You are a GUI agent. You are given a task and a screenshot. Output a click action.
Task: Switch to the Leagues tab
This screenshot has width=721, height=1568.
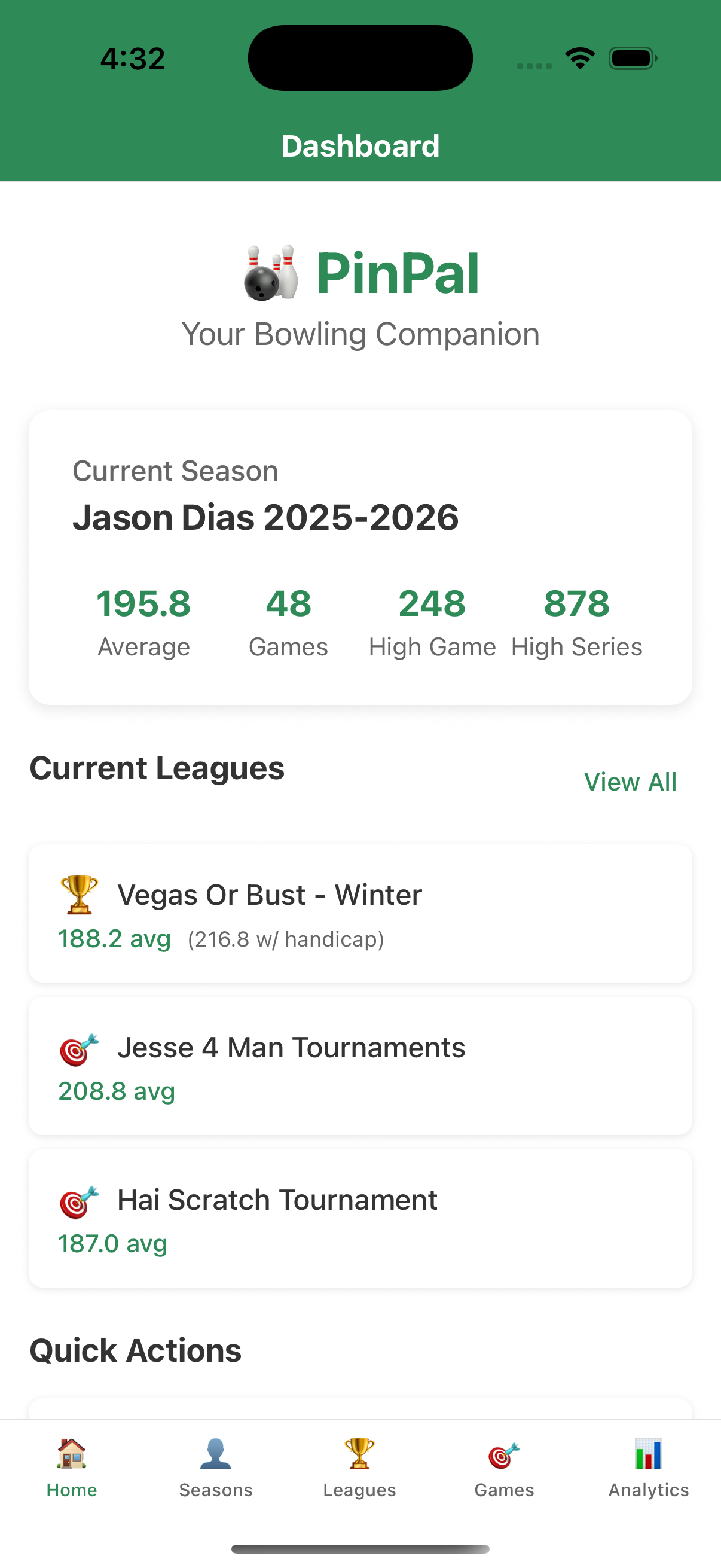pos(359,1468)
